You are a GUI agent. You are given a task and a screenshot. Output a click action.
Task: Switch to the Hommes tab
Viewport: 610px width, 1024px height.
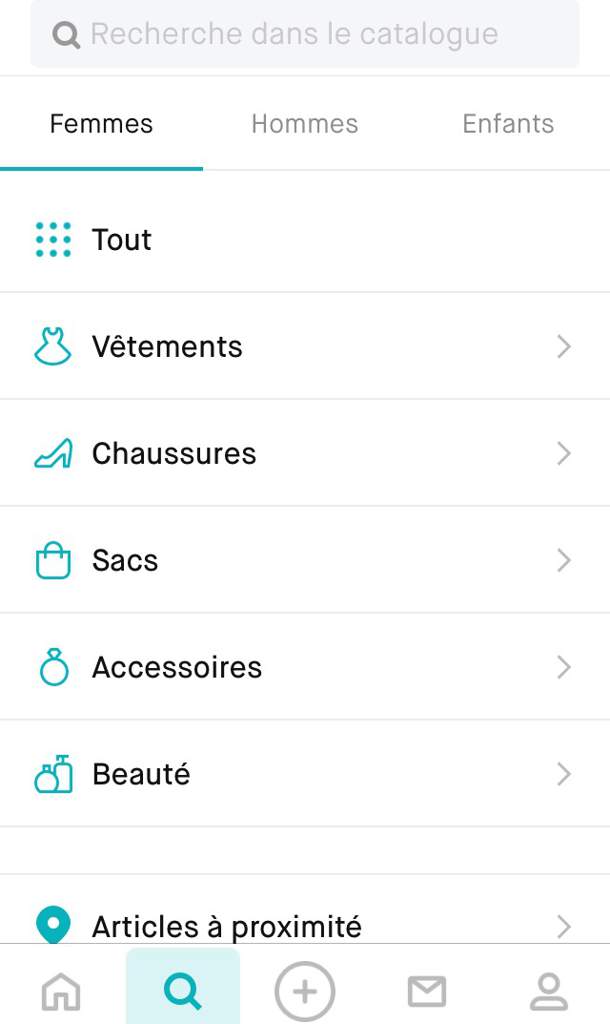(304, 123)
